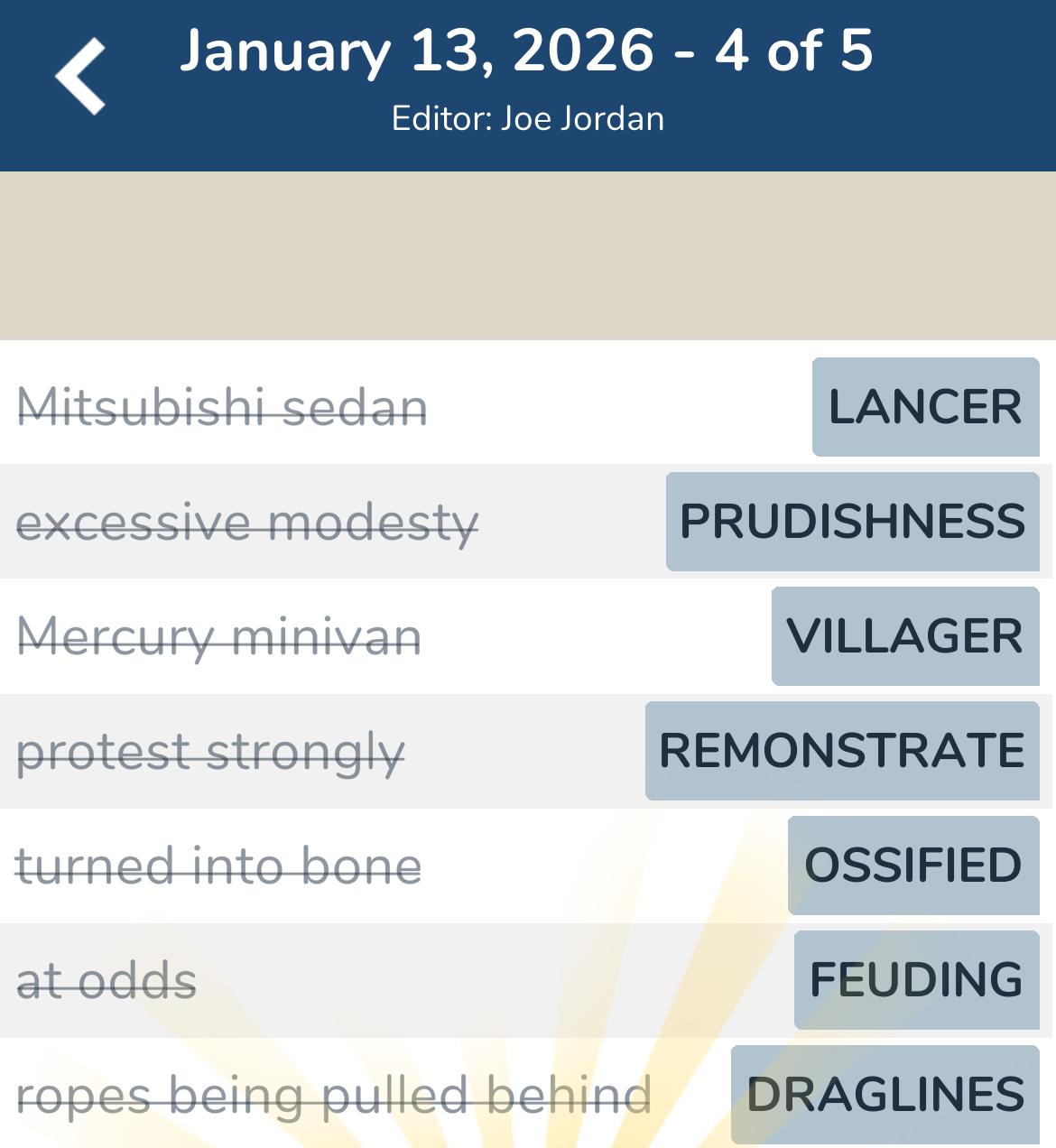Select the REMONSTRATE answer tile

[x=841, y=750]
